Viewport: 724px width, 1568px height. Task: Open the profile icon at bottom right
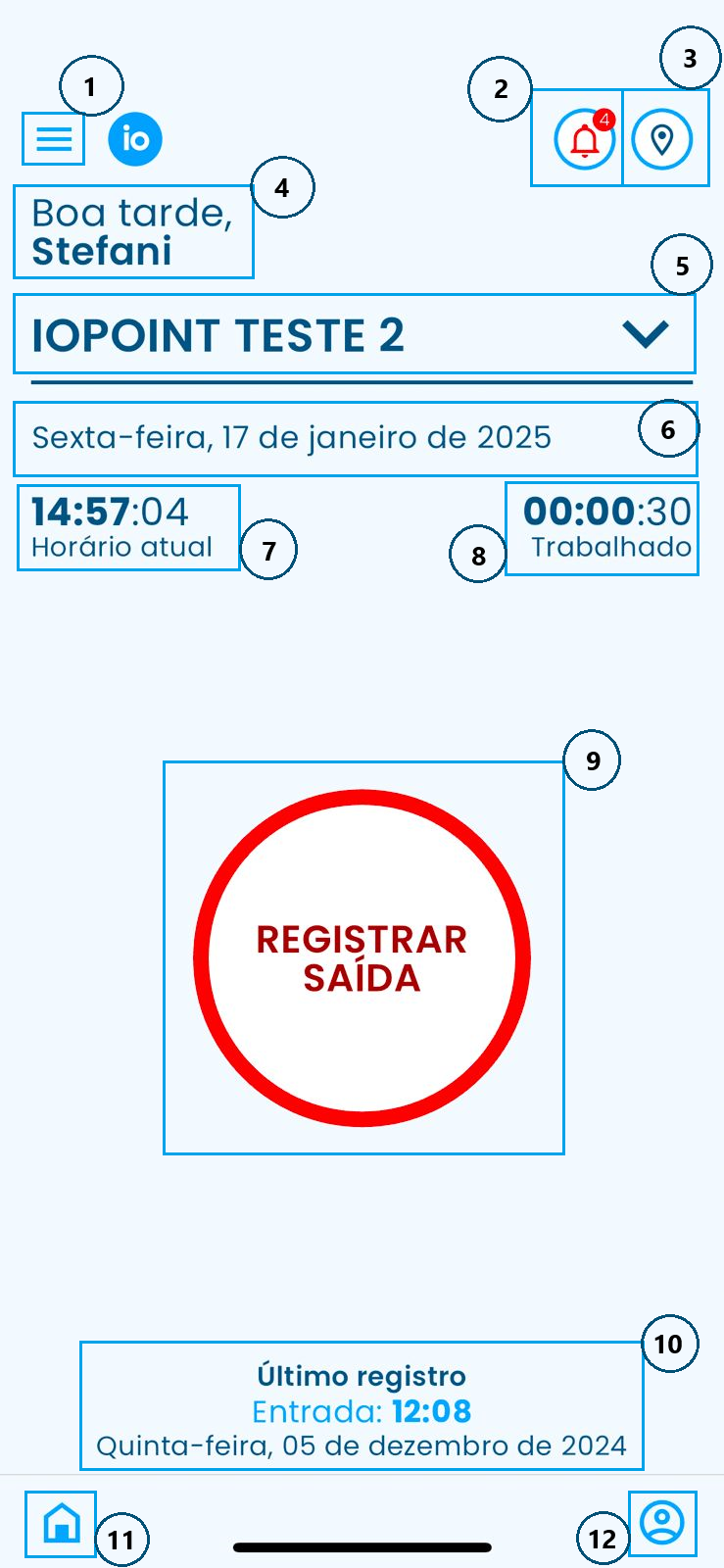663,1521
